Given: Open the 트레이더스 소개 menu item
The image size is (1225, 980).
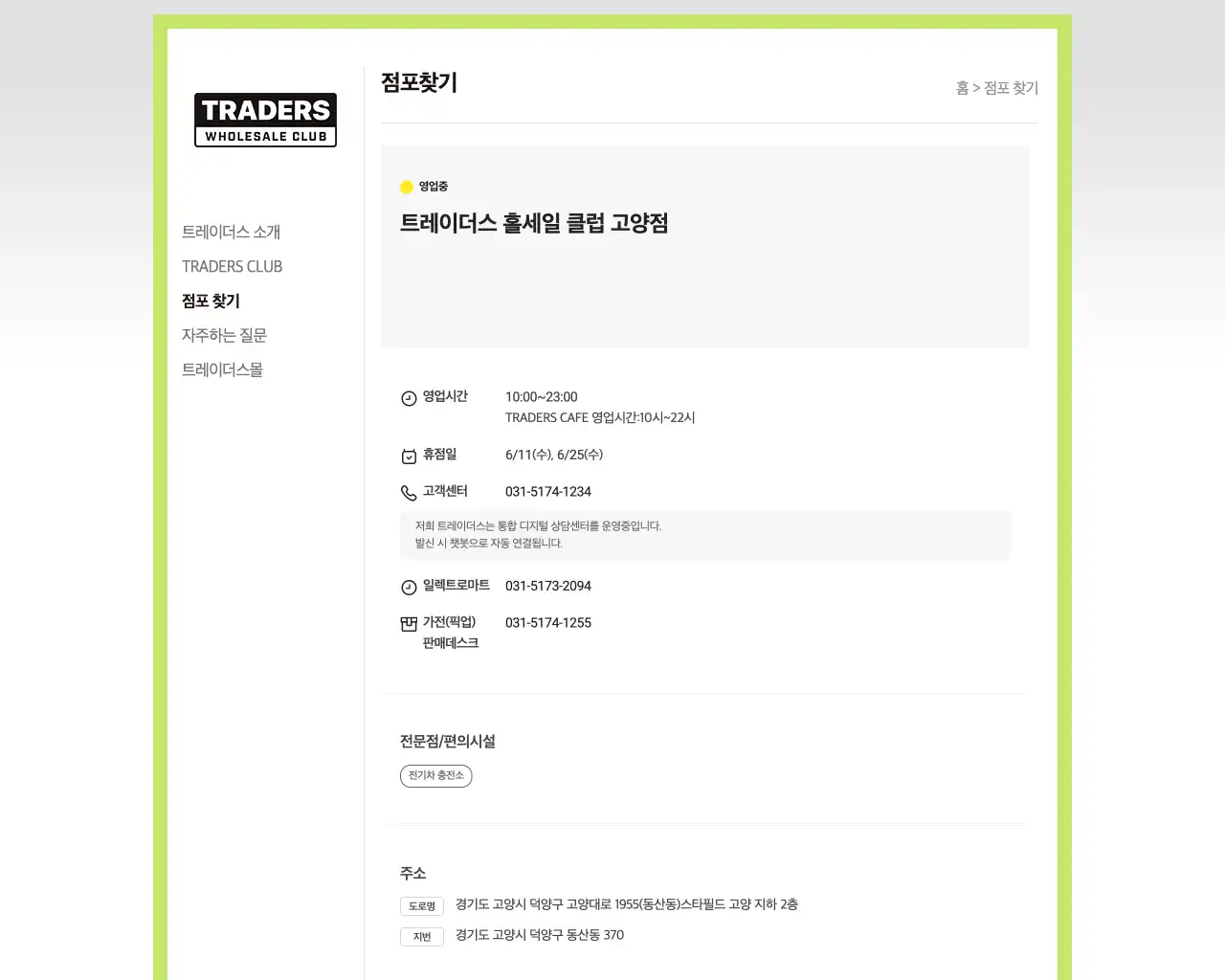Looking at the screenshot, I should click(x=231, y=232).
